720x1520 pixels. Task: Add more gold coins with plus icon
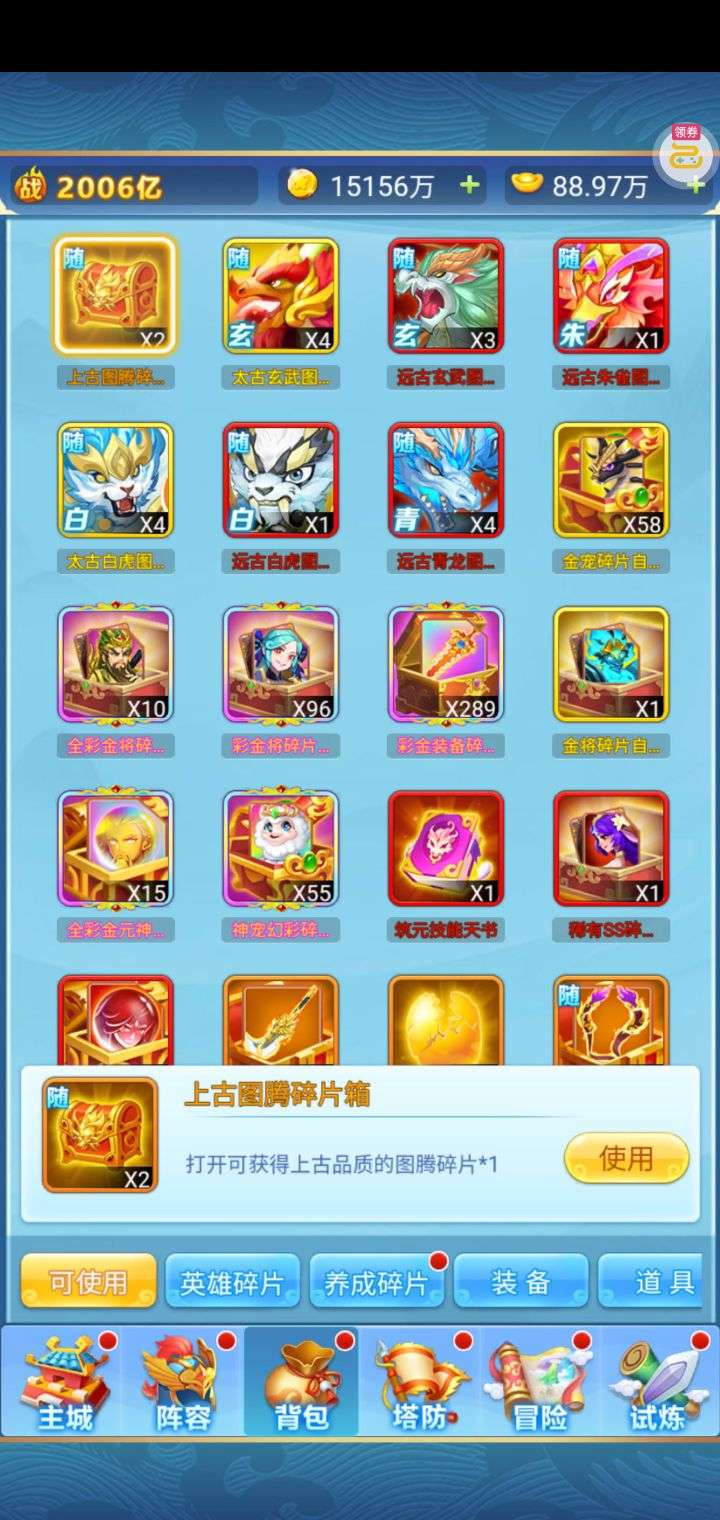(x=468, y=185)
